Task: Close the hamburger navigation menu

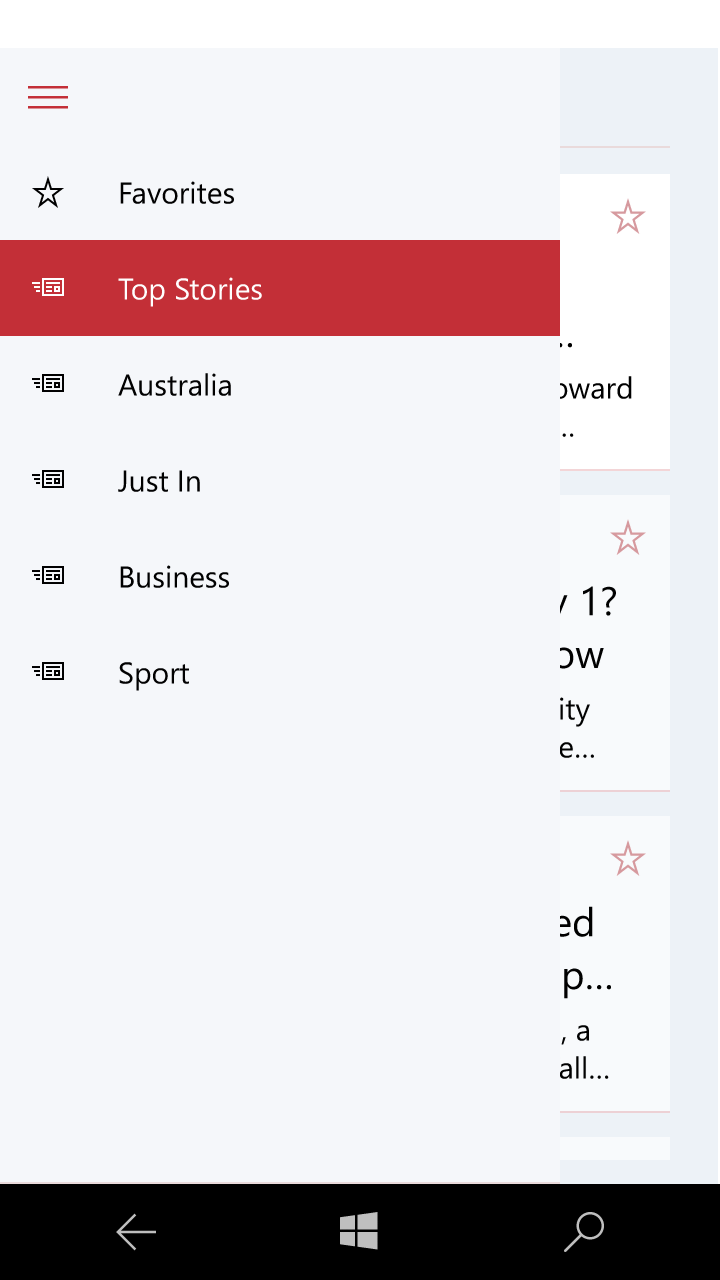Action: [48, 97]
